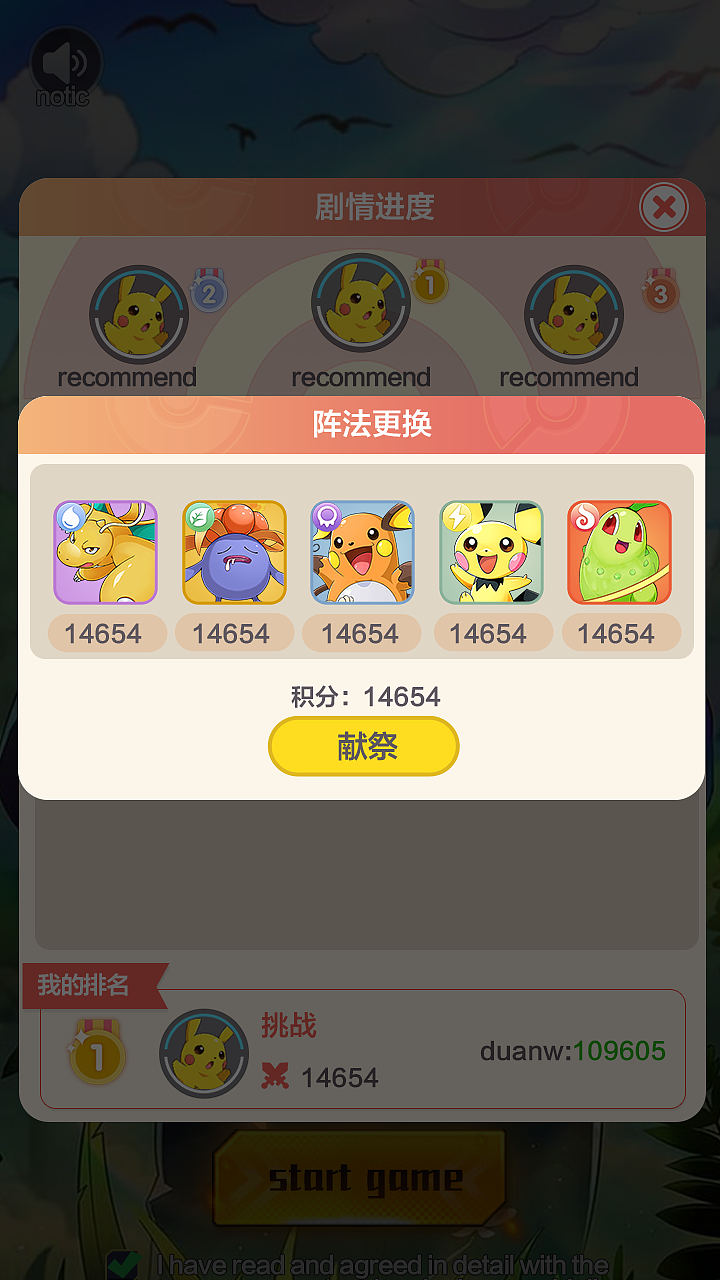
Task: Pick the Pichu card with lightning icon
Action: [491, 553]
